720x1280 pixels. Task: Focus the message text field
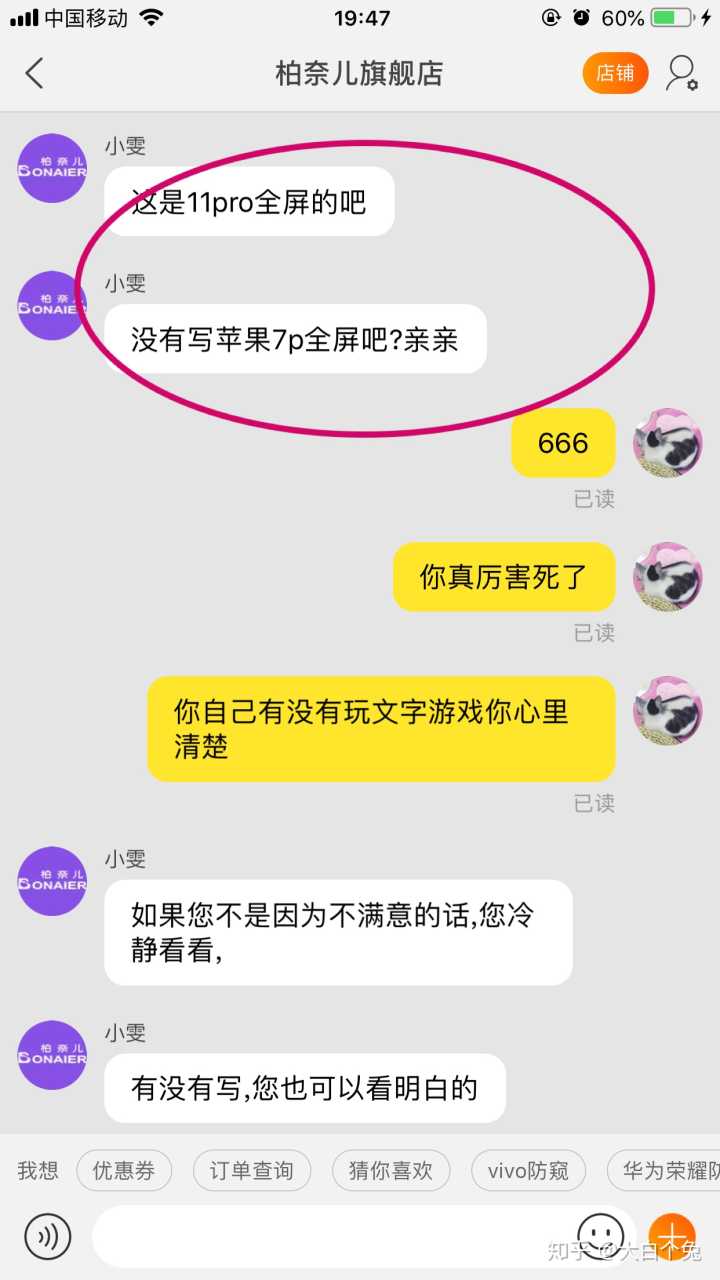330,1237
